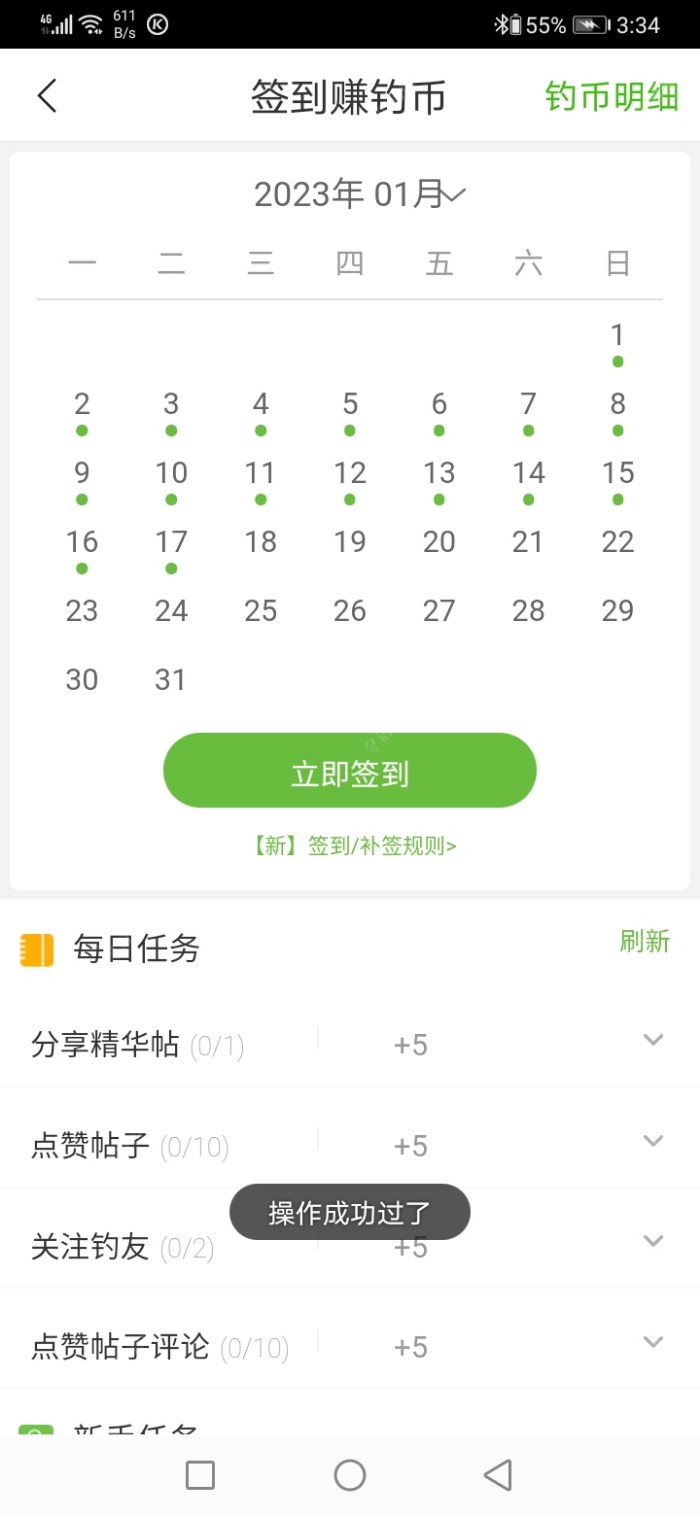Open 钓币明细 coin details
This screenshot has width=700, height=1516.
coord(611,97)
